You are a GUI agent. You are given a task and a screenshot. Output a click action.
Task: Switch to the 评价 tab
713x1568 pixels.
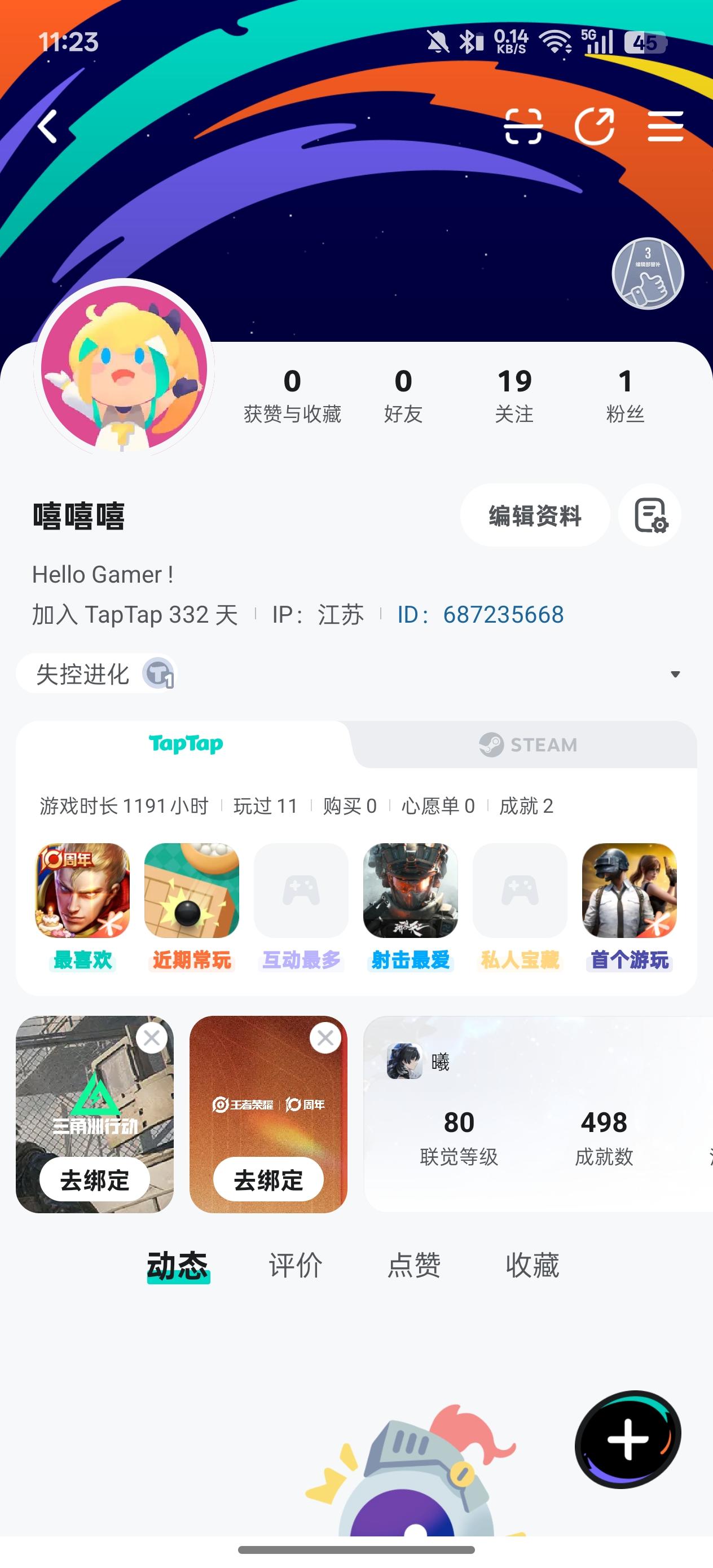point(296,1263)
